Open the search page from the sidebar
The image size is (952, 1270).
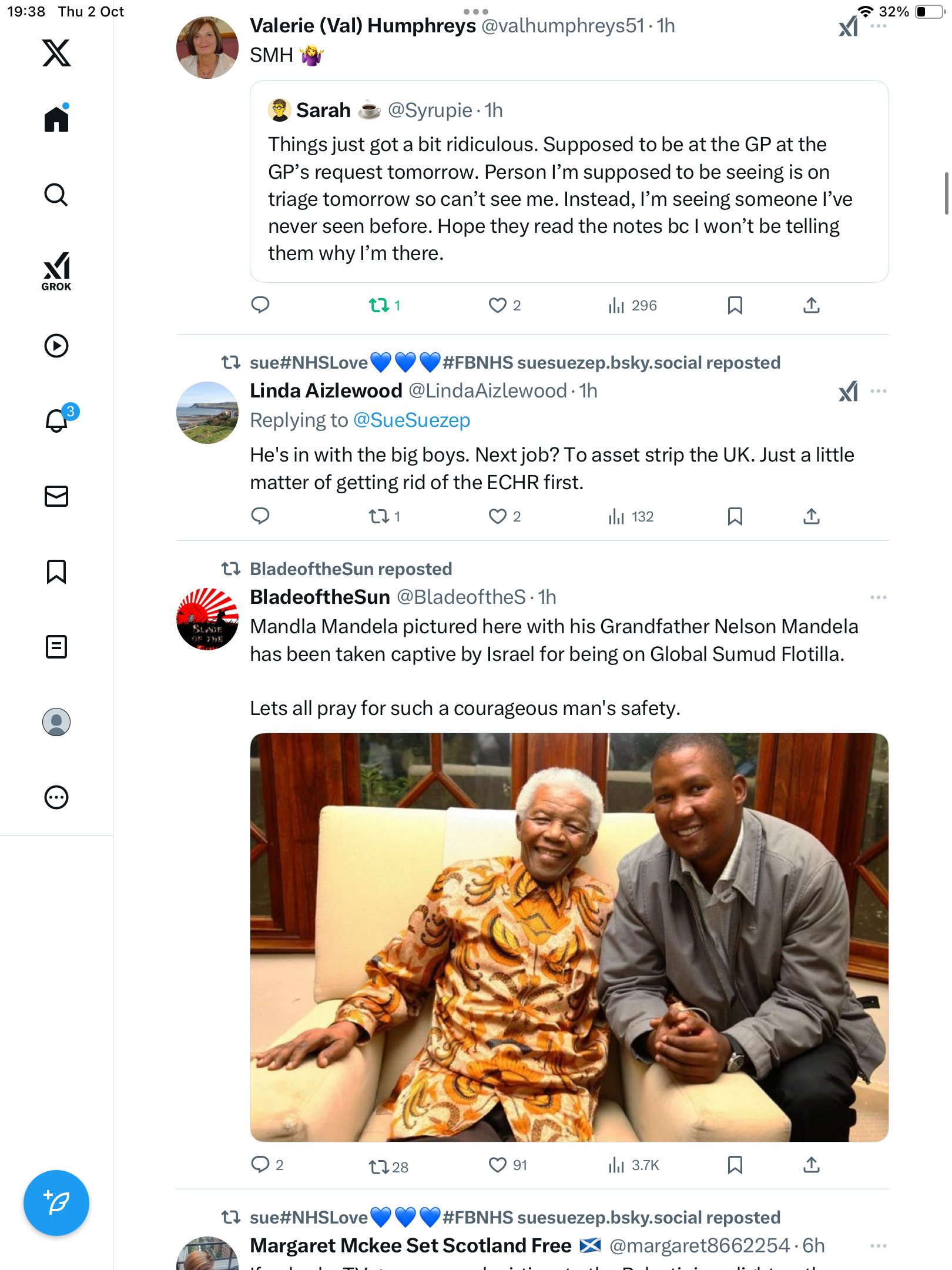[x=56, y=195]
